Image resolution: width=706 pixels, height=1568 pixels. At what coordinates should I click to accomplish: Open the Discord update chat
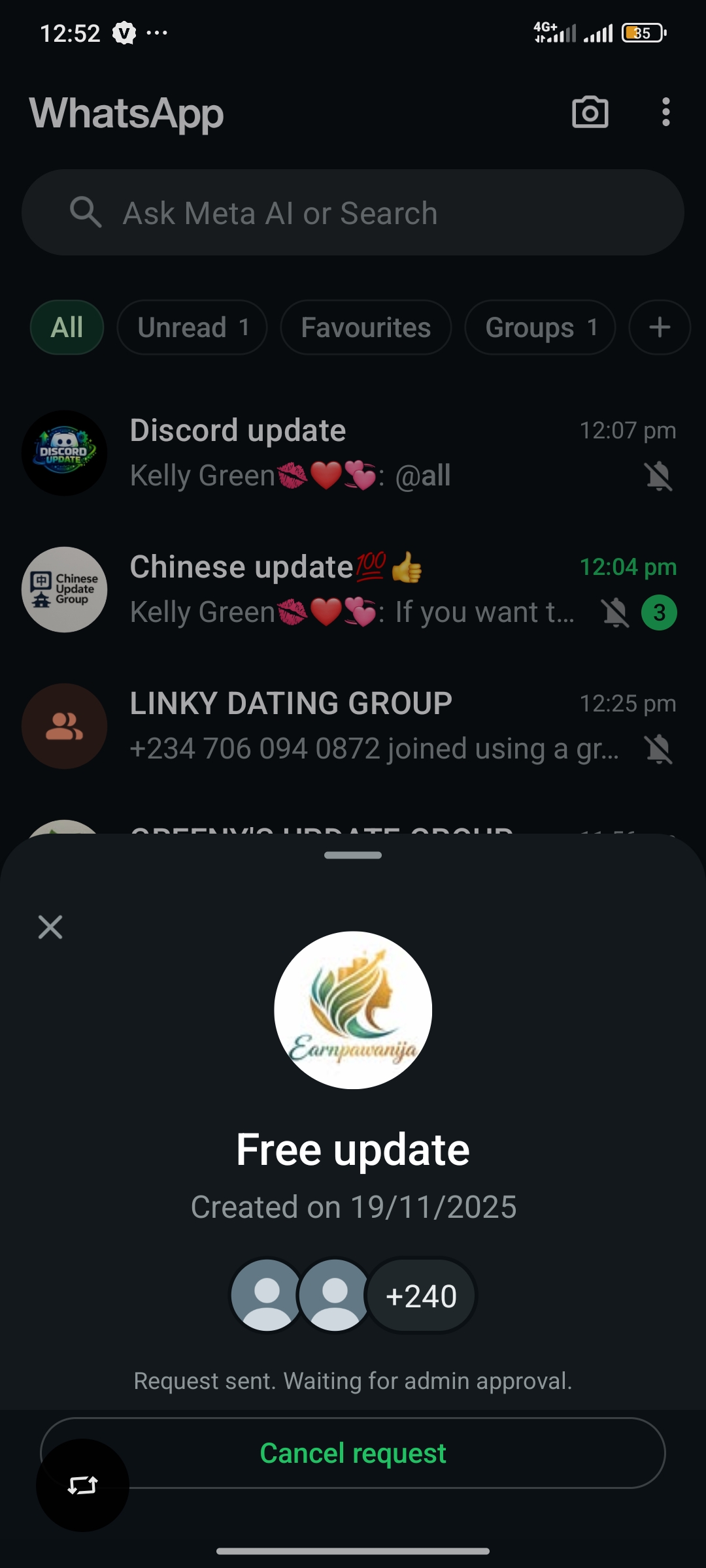pyautogui.click(x=353, y=453)
